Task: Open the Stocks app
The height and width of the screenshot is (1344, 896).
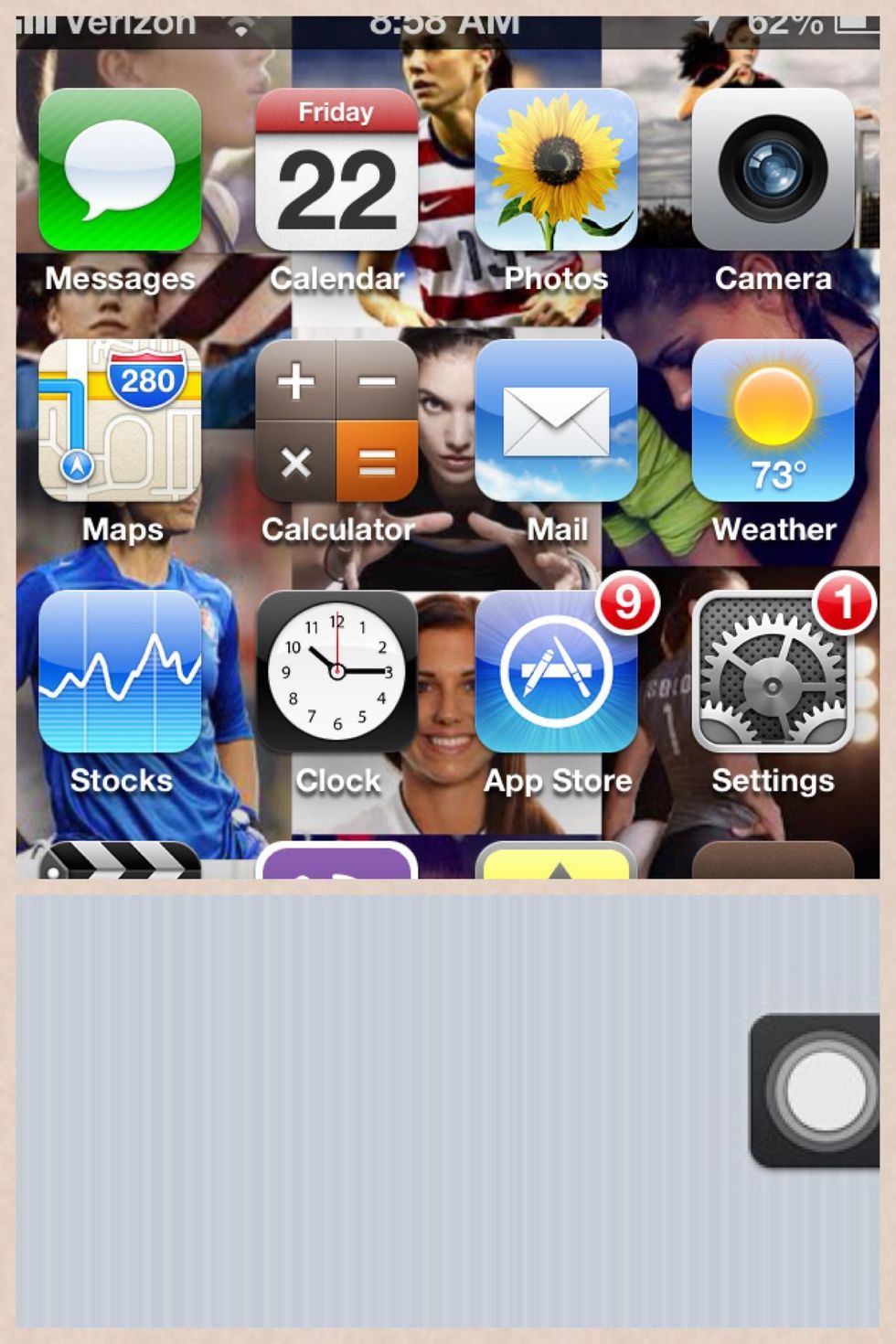Action: pos(120,672)
